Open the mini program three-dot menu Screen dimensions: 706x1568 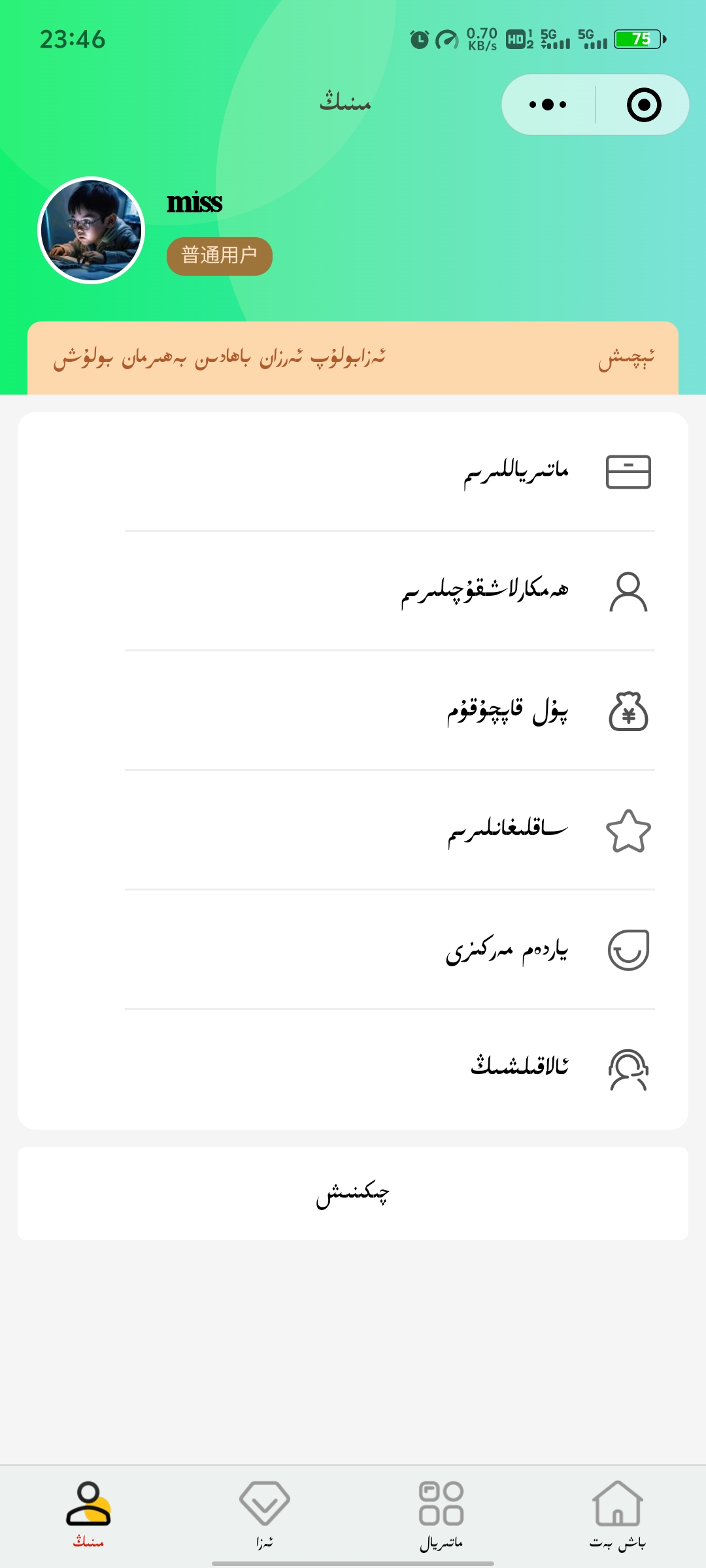(x=548, y=105)
